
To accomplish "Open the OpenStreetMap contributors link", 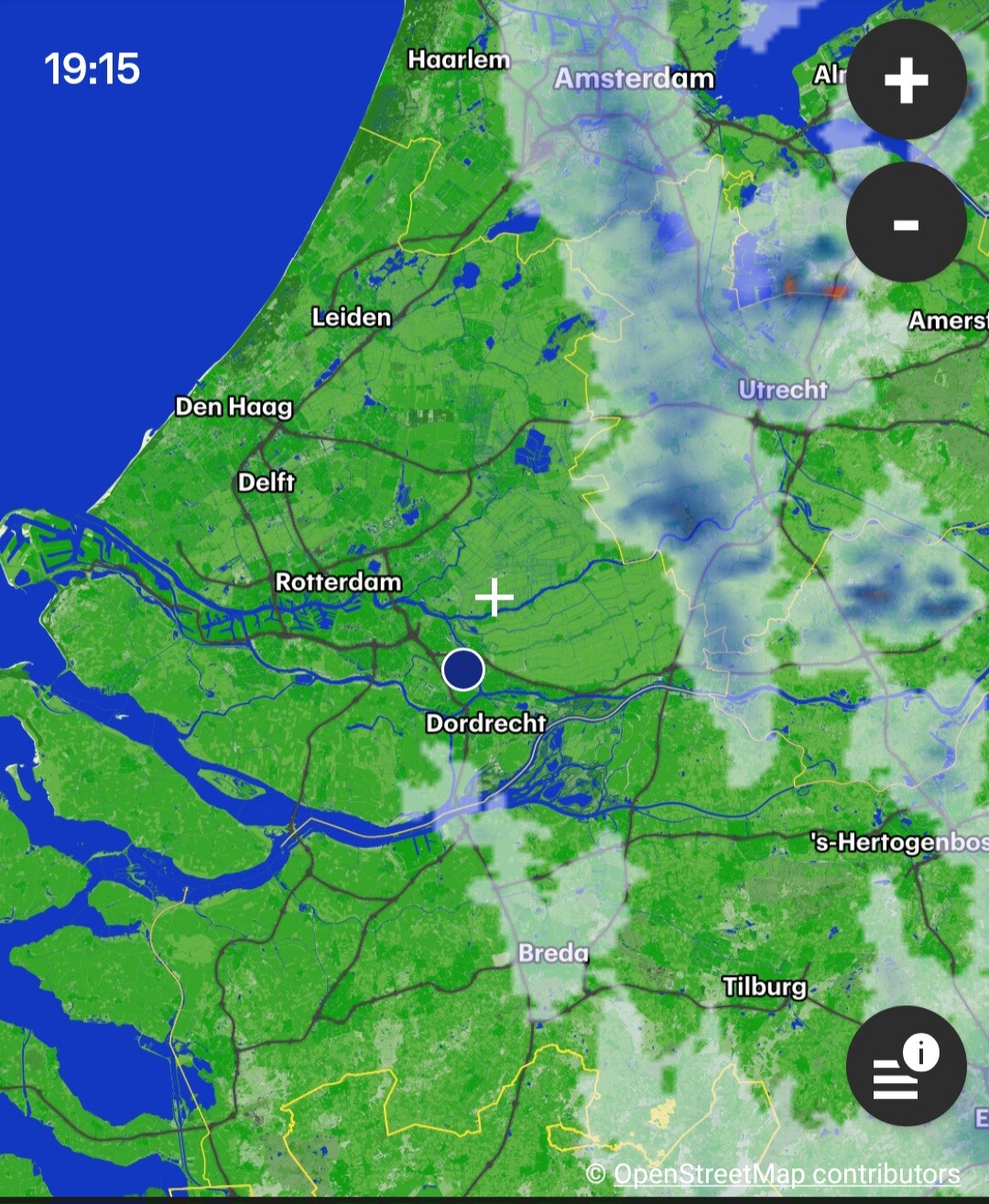I will click(x=786, y=1175).
